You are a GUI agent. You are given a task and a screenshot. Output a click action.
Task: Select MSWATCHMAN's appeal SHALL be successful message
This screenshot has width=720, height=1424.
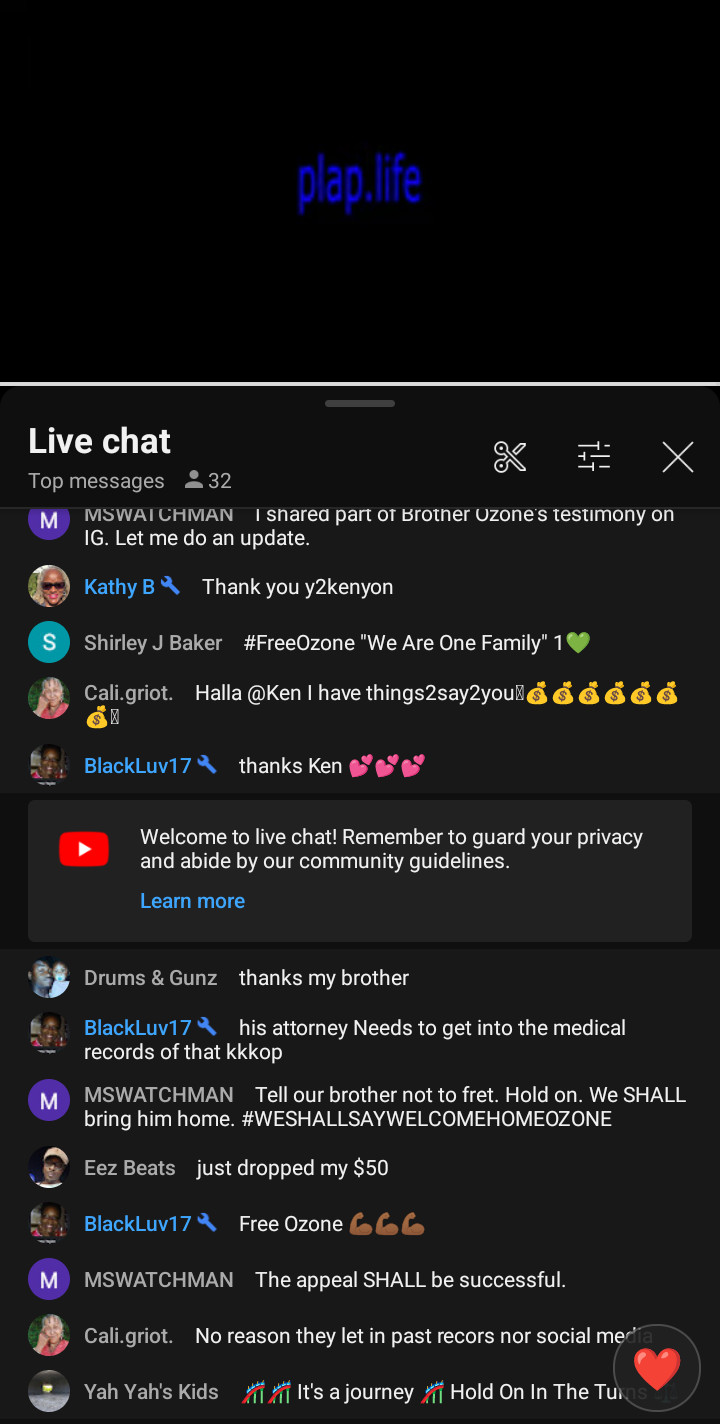[x=410, y=1280]
